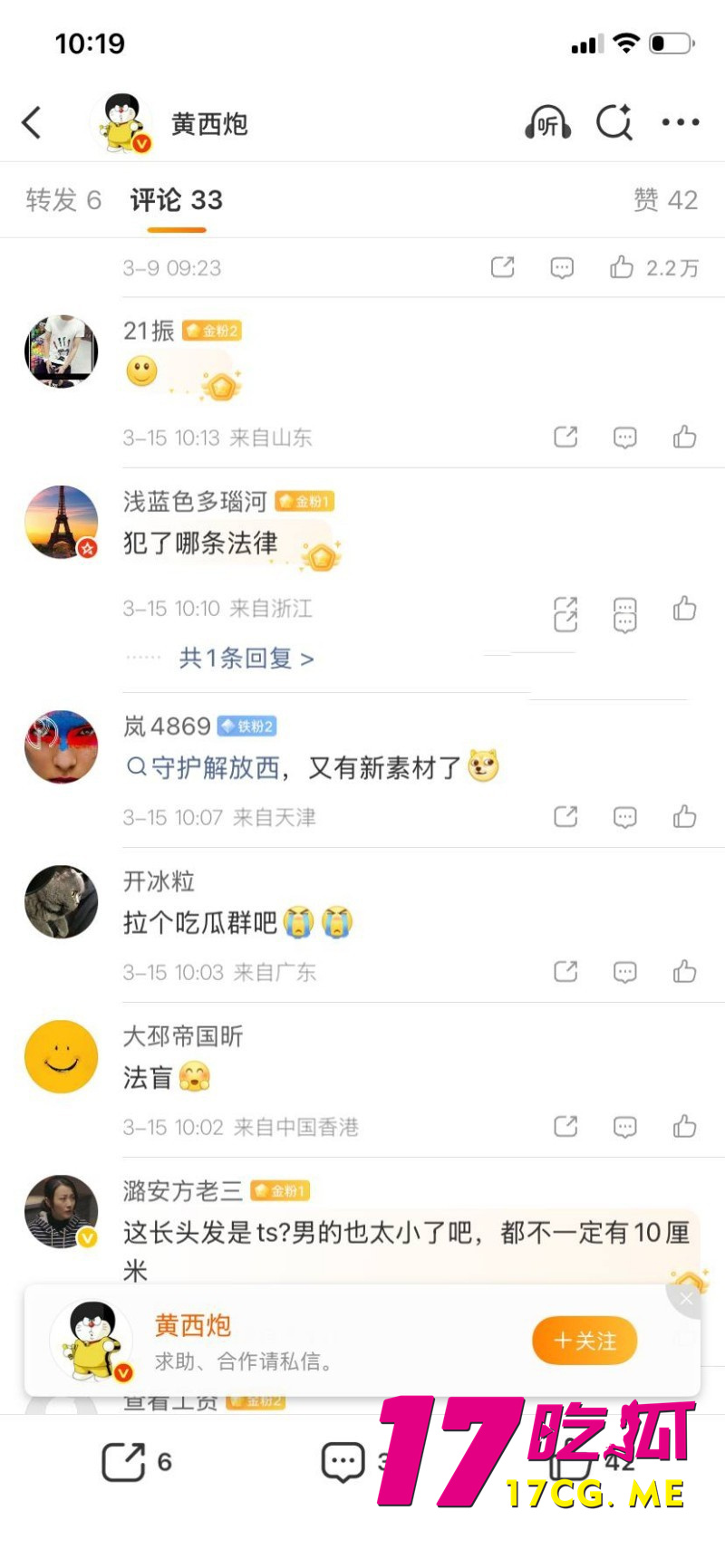Like the comment from 浅蓝色多瑙河
This screenshot has height=1568, width=725.
coord(685,611)
